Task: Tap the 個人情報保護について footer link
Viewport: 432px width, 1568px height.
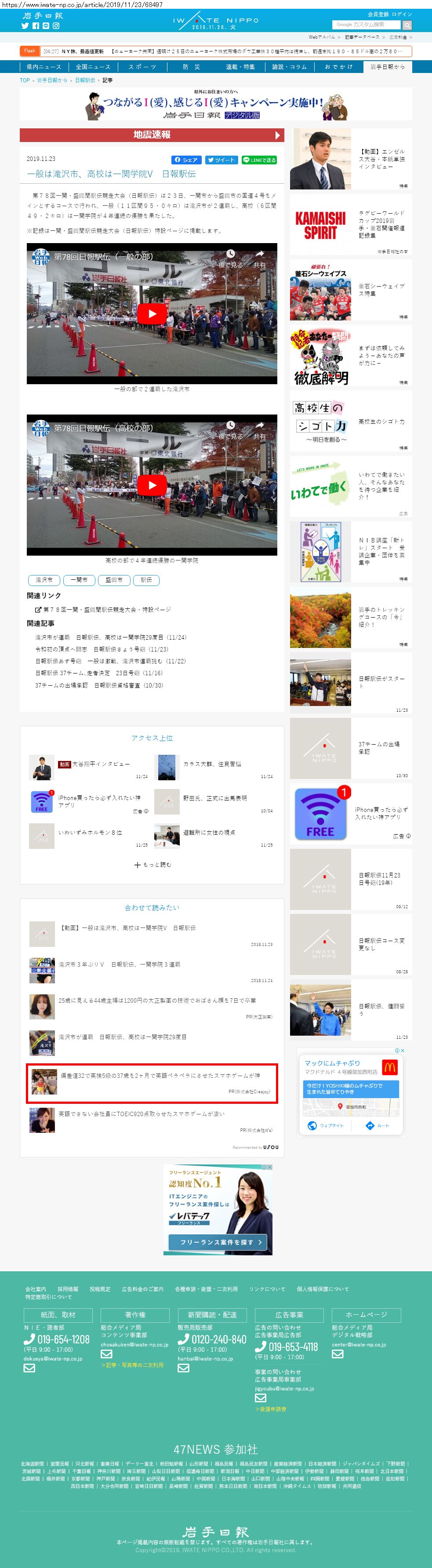Action: tap(323, 1288)
